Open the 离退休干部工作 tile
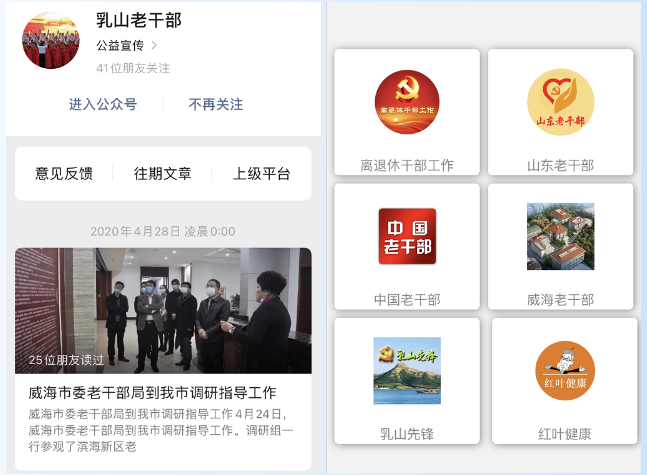Viewport: 647px width, 475px height. (407, 112)
